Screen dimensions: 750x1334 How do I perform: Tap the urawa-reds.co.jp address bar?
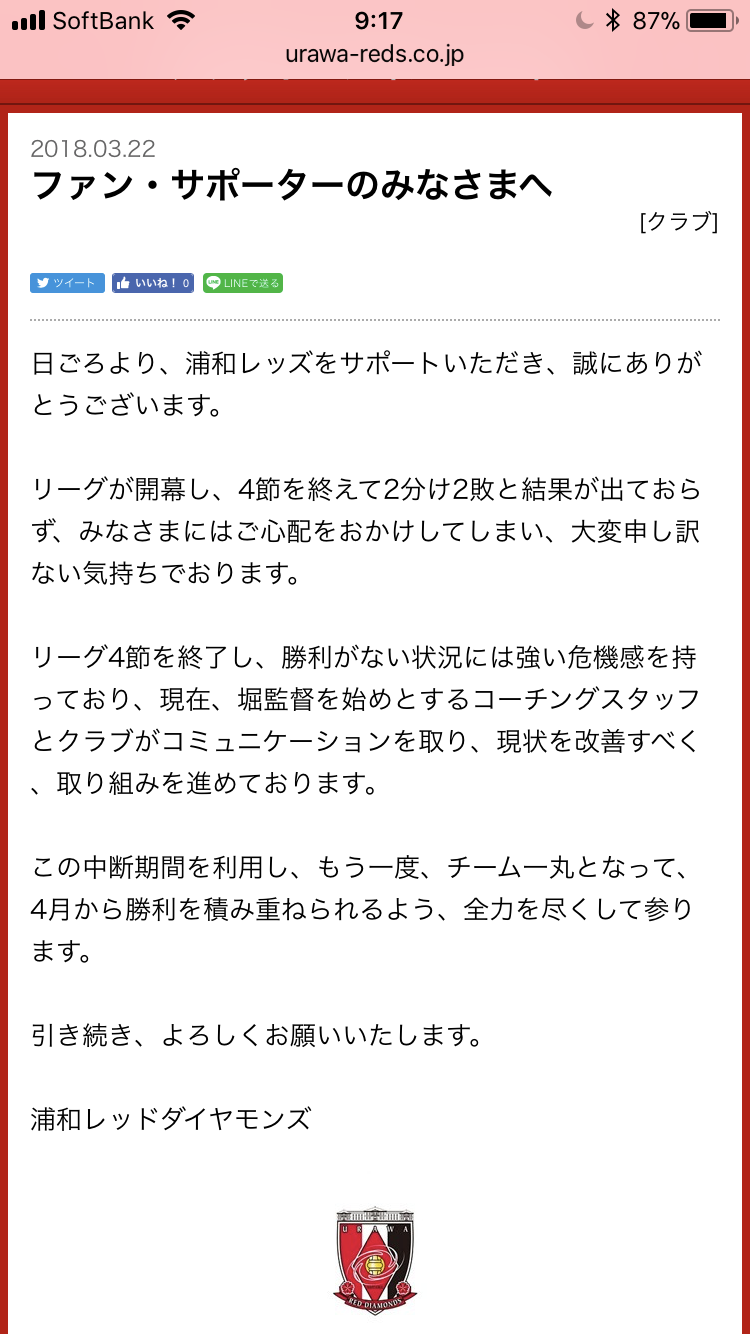tap(374, 53)
